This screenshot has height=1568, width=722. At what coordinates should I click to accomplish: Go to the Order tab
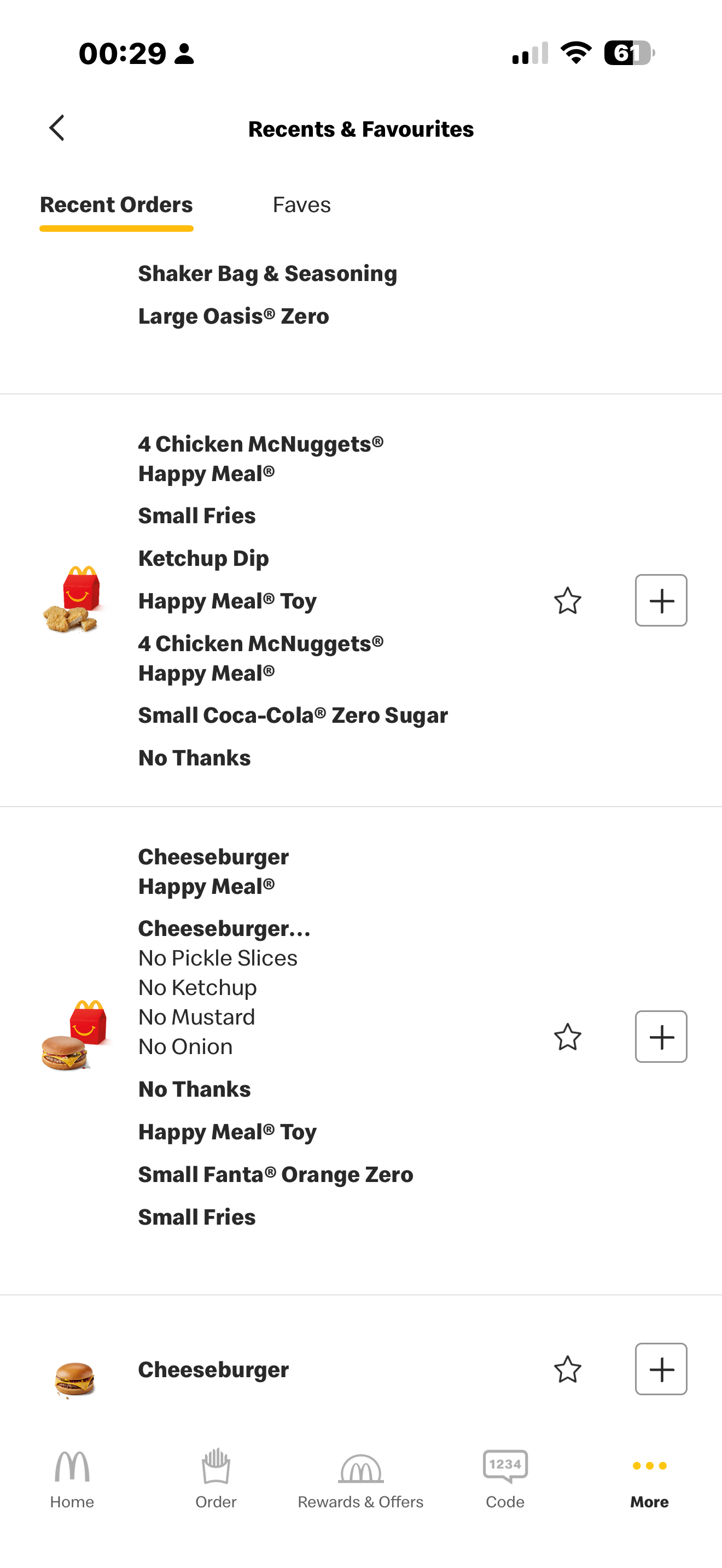[216, 1479]
